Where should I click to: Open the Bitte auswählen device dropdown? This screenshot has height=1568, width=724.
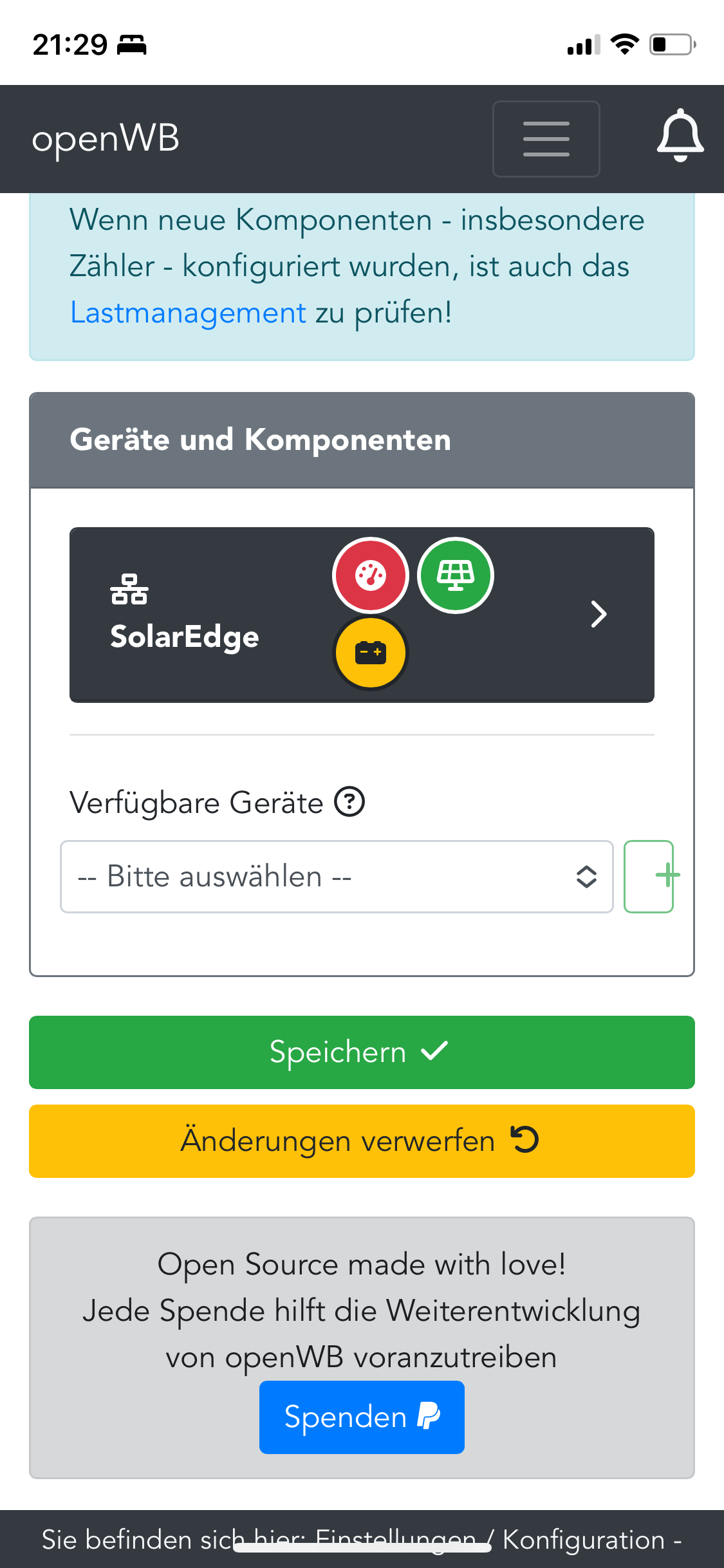coord(336,876)
